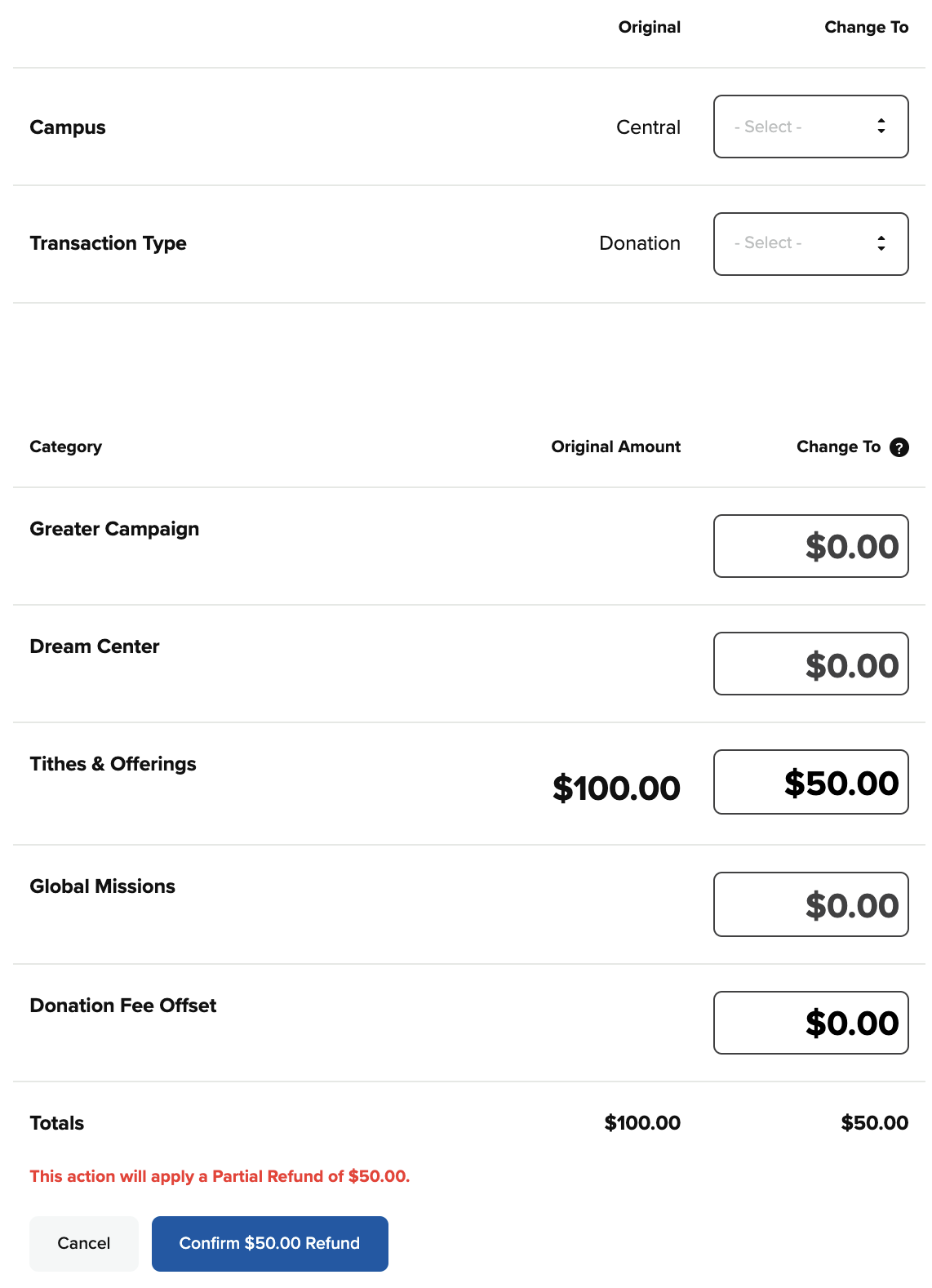This screenshot has height=1288, width=932.
Task: Click the Global Missions amount field
Action: pyautogui.click(x=810, y=904)
